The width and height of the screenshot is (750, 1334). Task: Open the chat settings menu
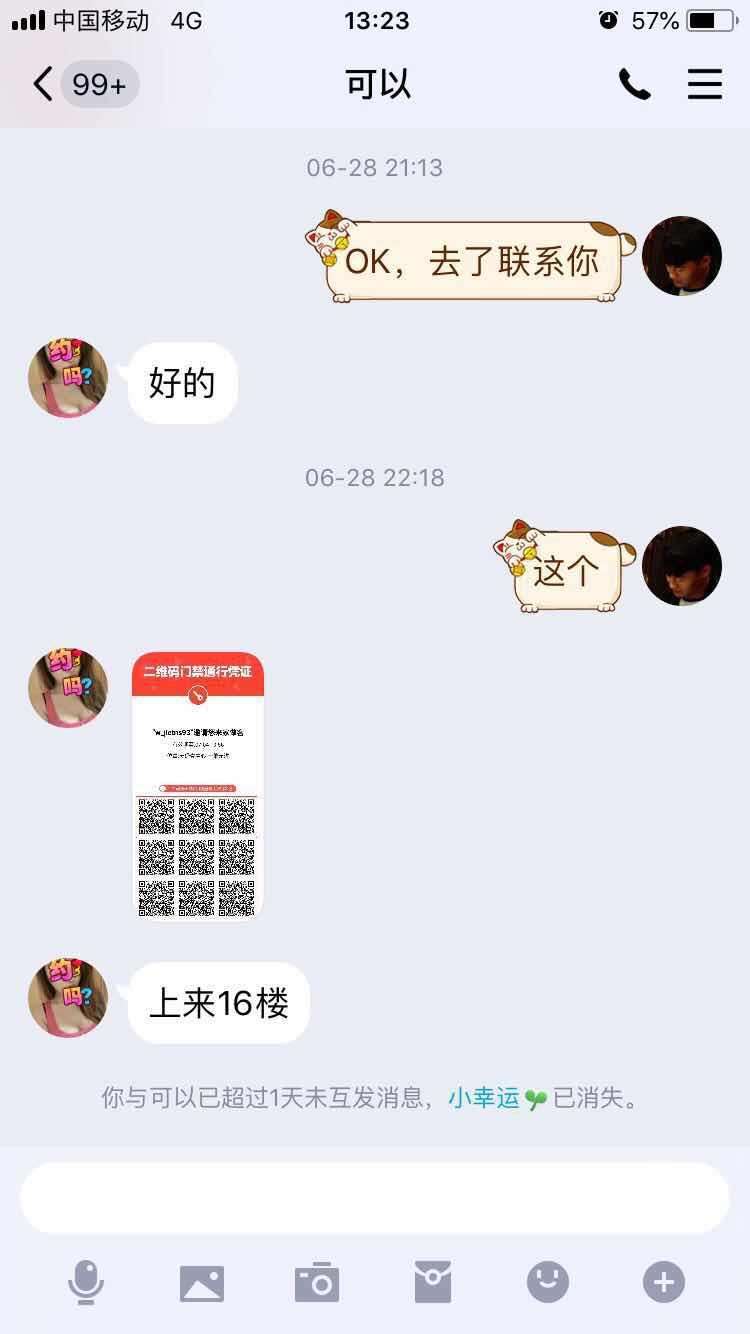point(705,84)
